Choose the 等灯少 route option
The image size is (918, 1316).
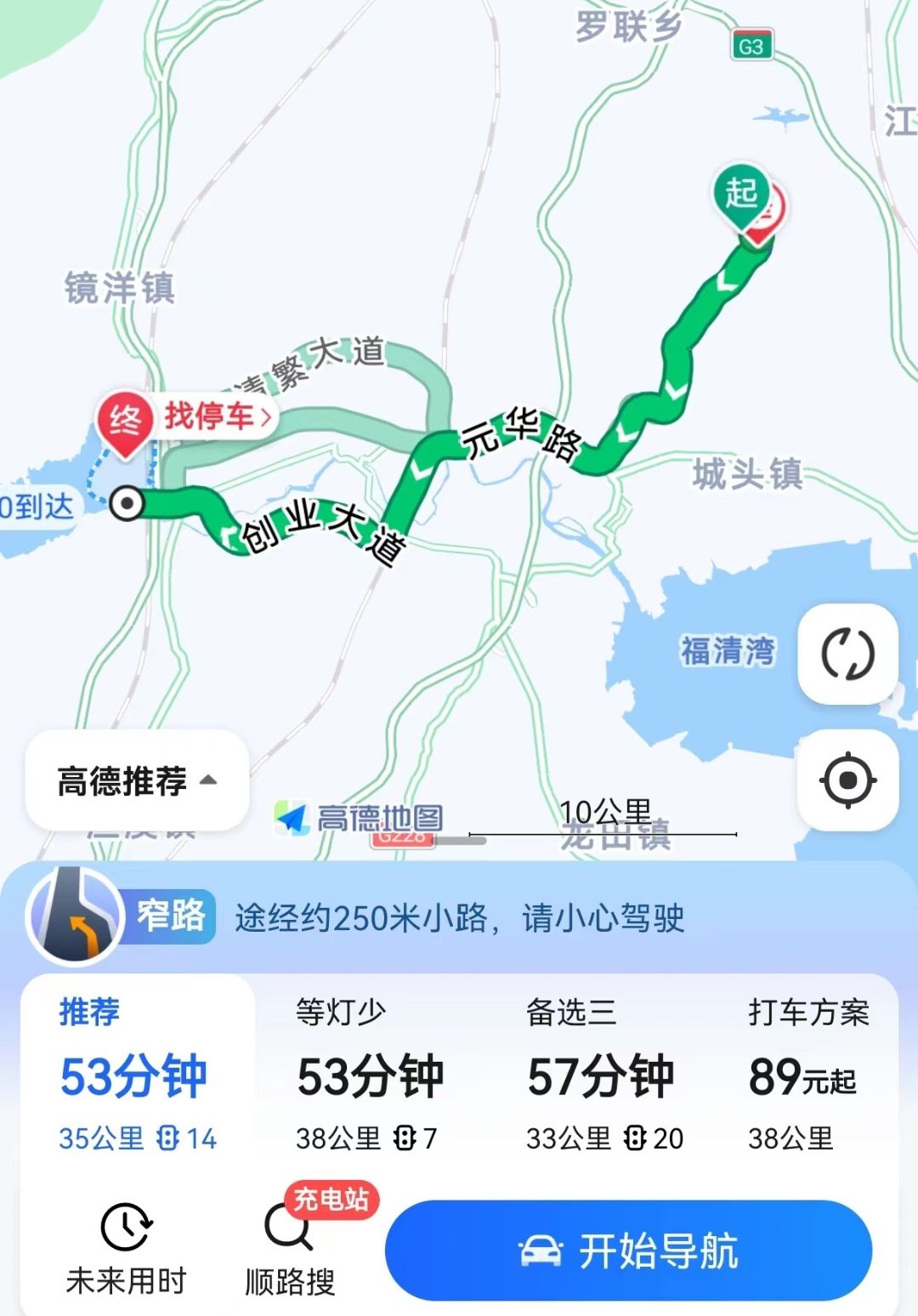[x=369, y=1075]
